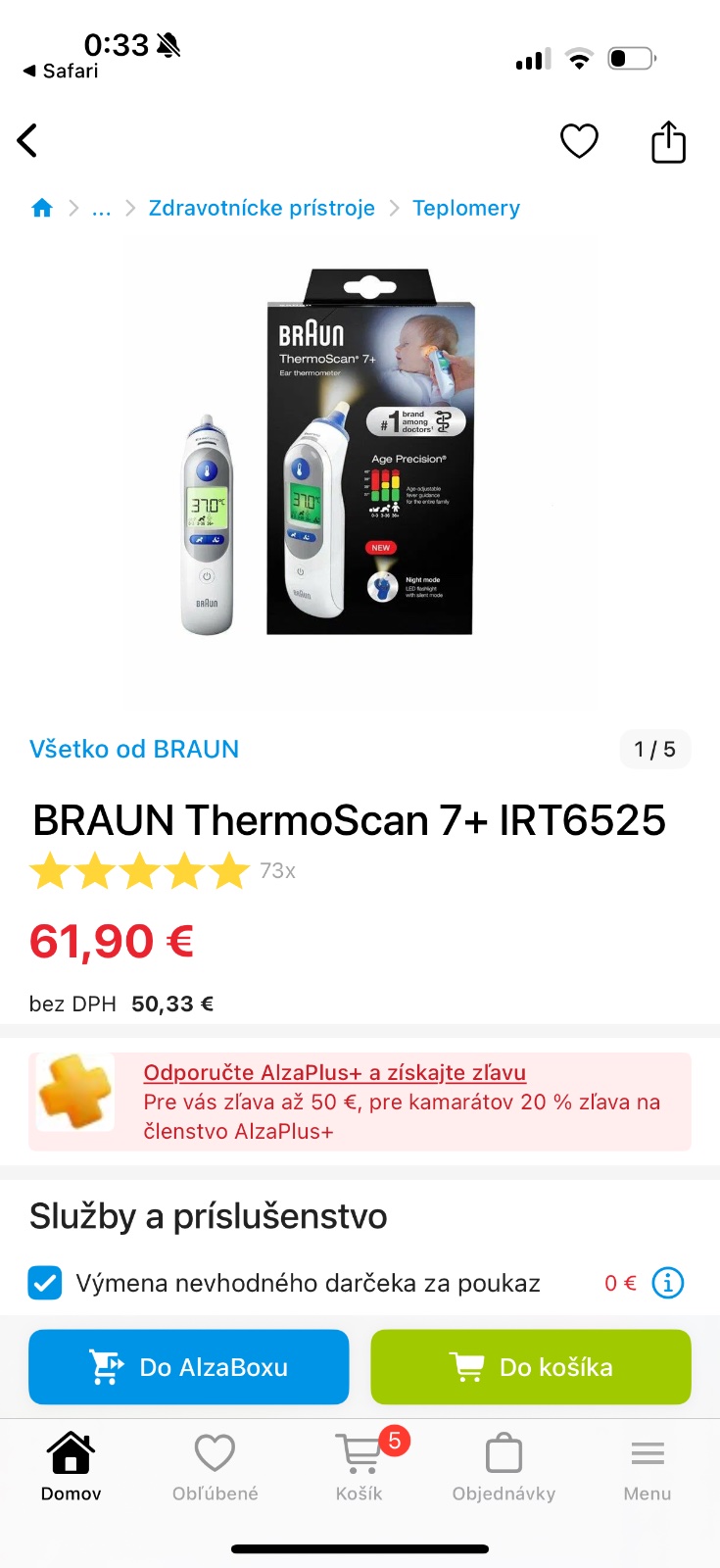Open the home breadcrumb icon

[42, 208]
